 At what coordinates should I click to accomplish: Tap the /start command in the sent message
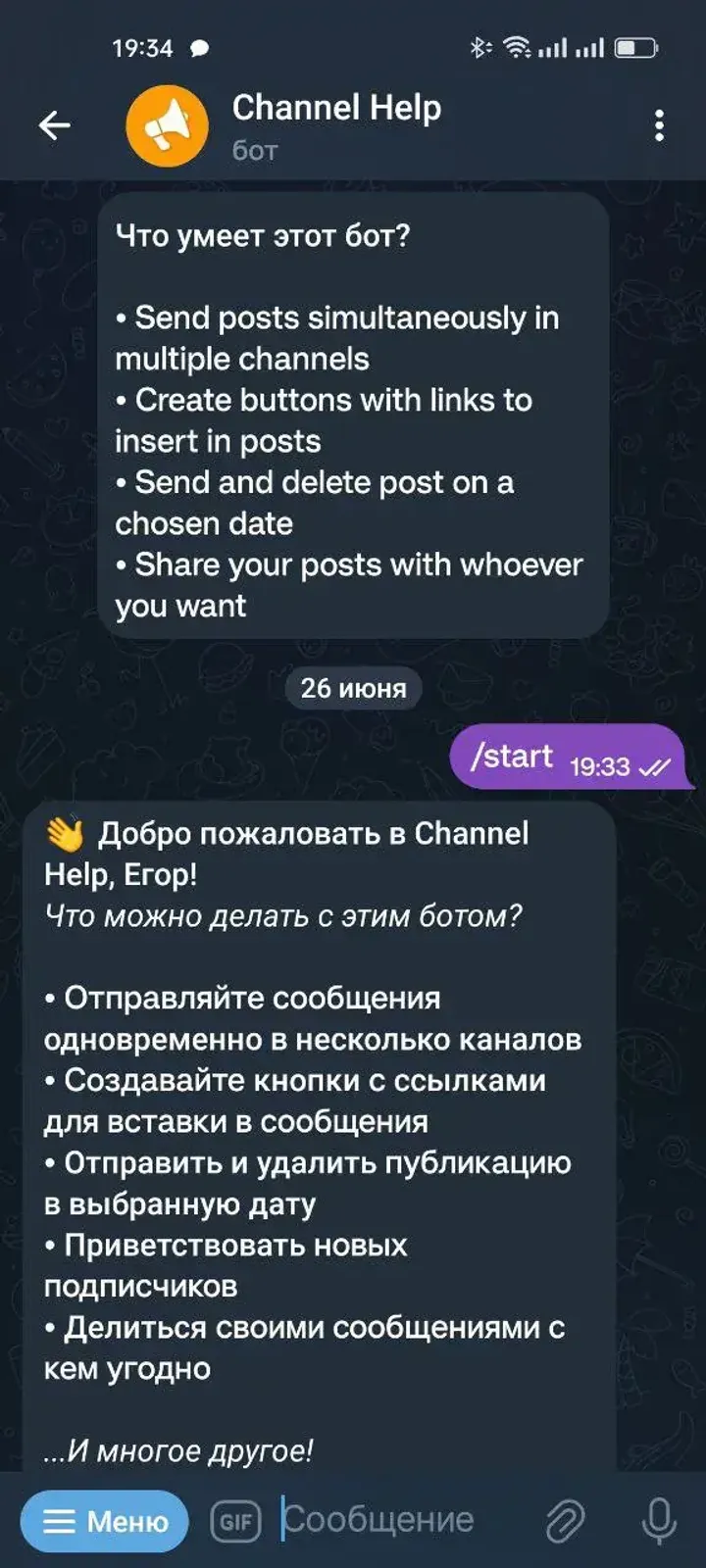click(x=512, y=757)
